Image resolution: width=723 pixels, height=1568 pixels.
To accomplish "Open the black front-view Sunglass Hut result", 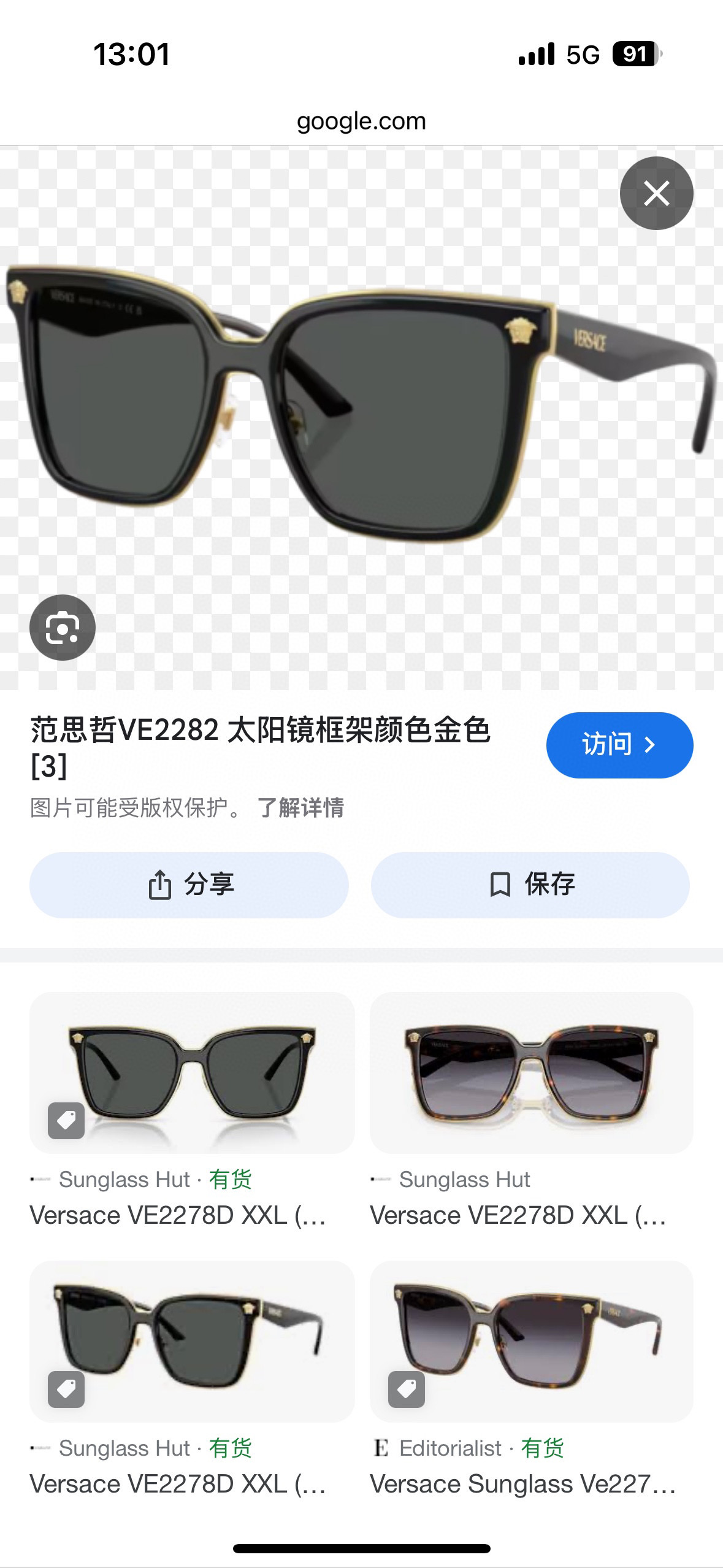I will pos(192,1074).
